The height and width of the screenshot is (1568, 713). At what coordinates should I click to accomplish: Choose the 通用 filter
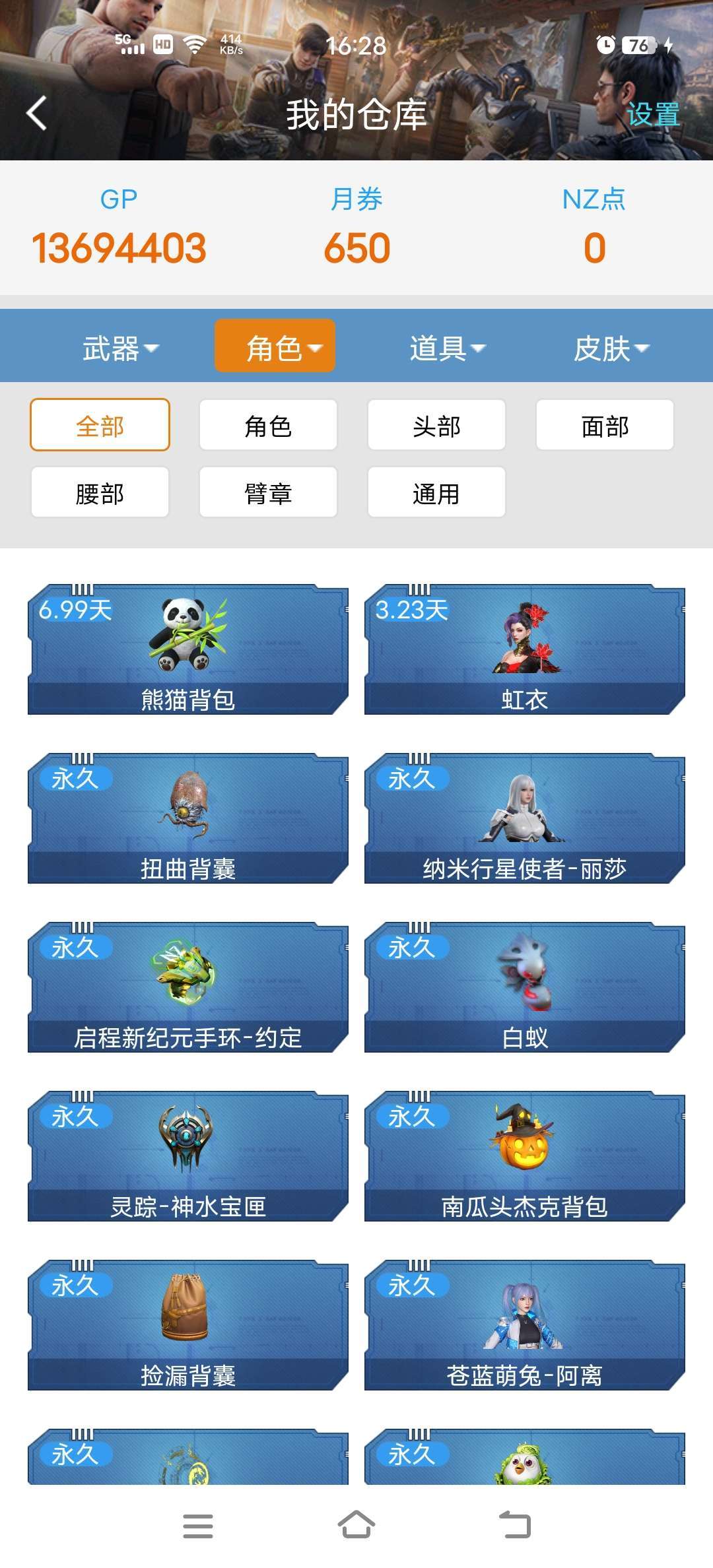pyautogui.click(x=436, y=493)
